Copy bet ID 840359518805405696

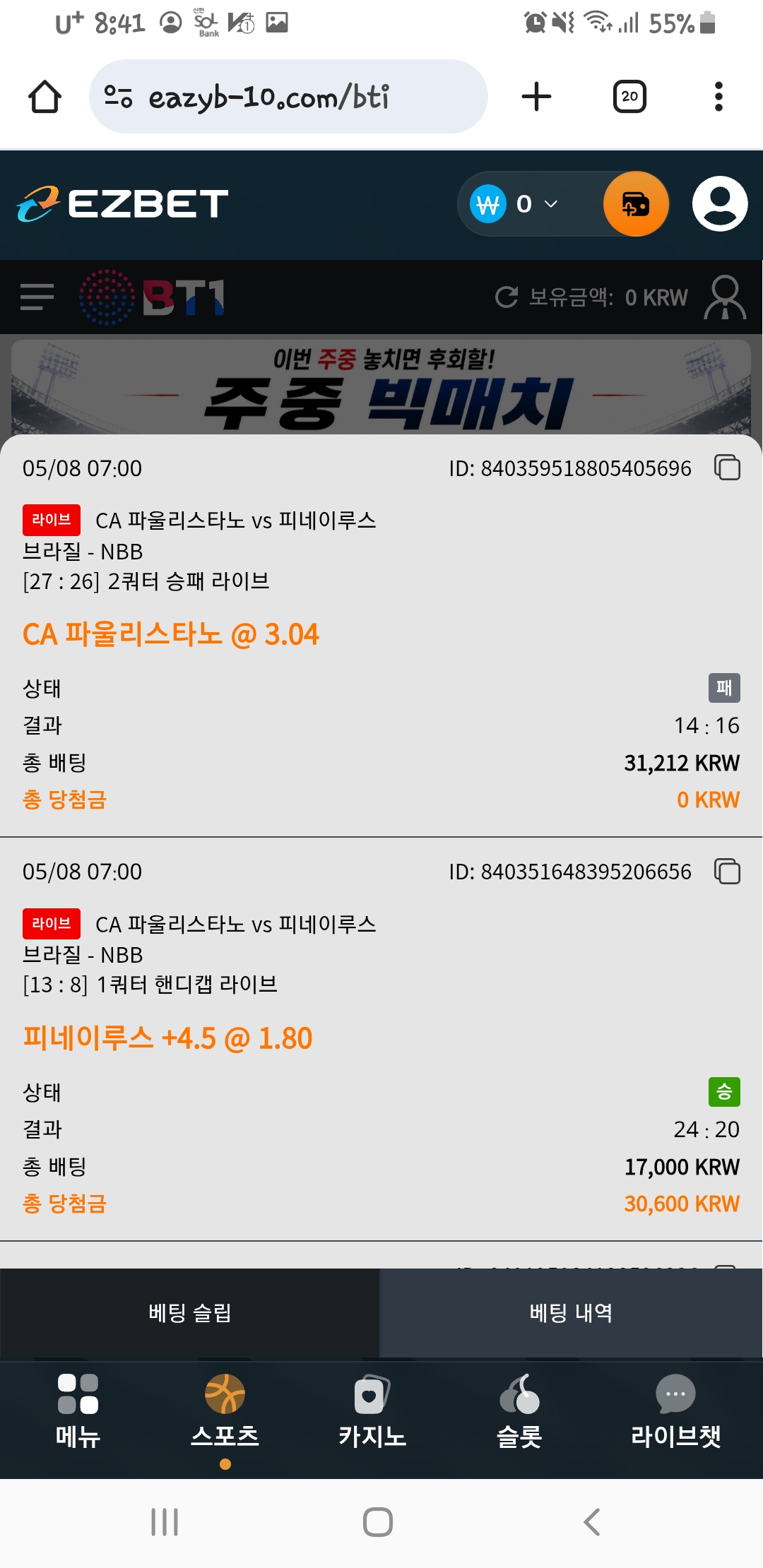tap(727, 468)
